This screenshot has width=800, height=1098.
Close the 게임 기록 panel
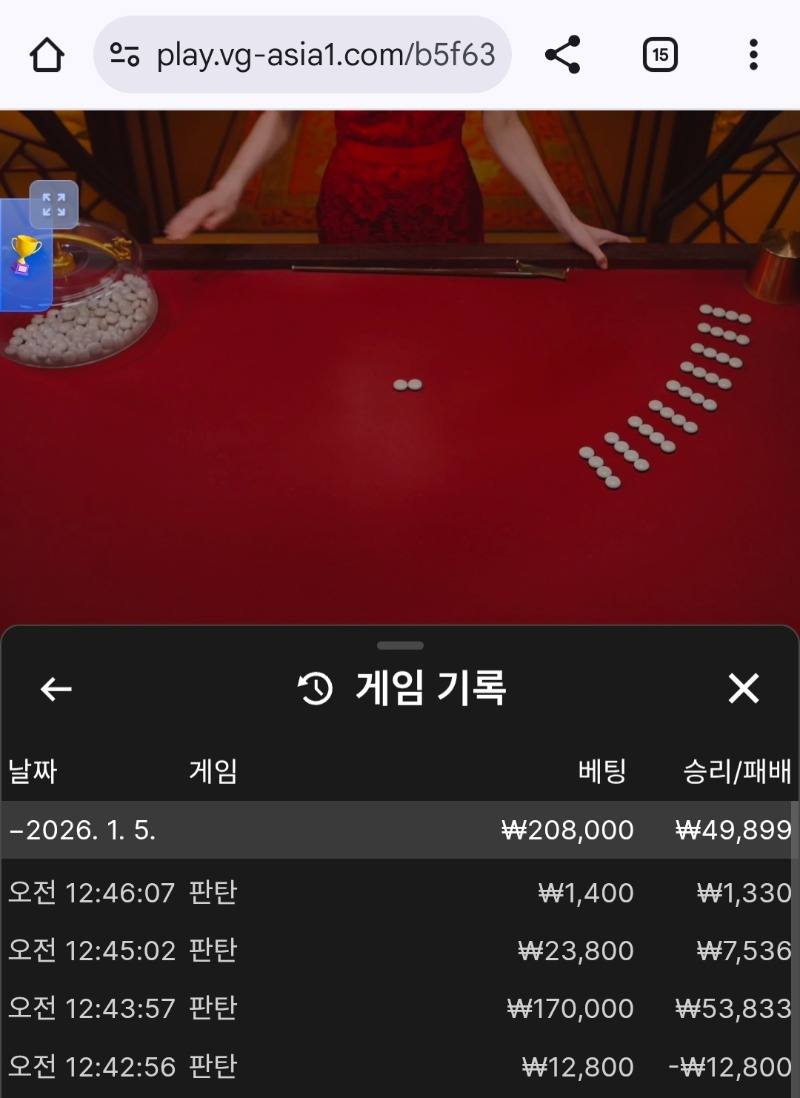coord(744,690)
